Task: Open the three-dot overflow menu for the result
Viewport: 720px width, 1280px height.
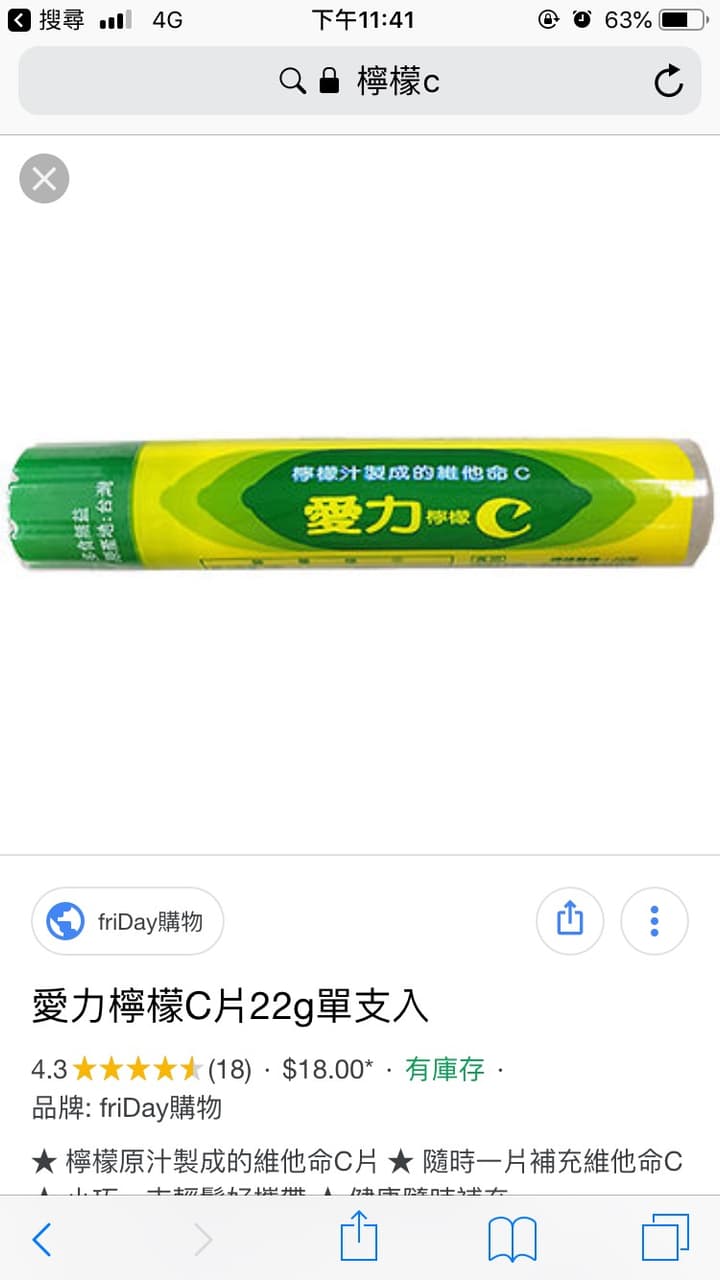Action: click(654, 920)
